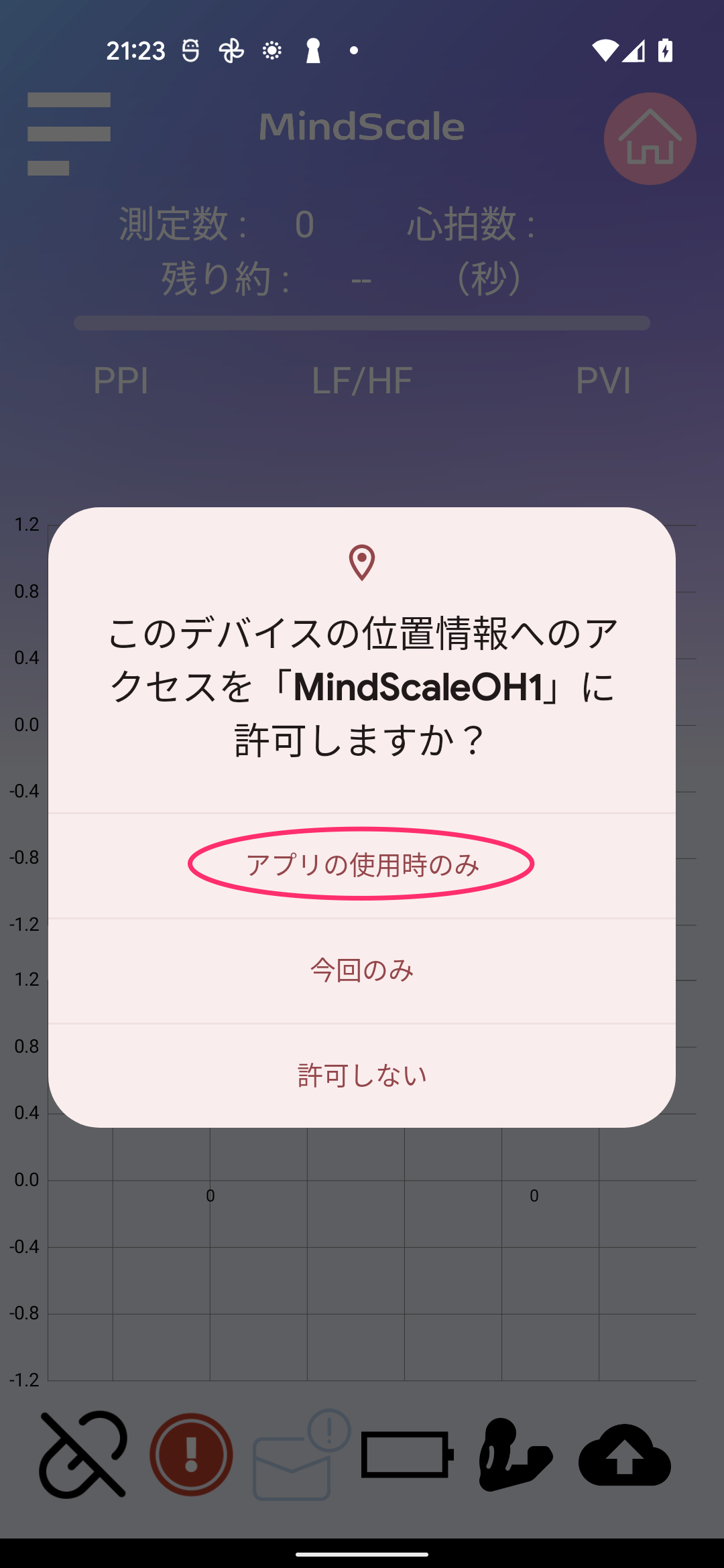Screen dimensions: 724x1568
Task: Allow location only while using the app
Action: (x=362, y=865)
